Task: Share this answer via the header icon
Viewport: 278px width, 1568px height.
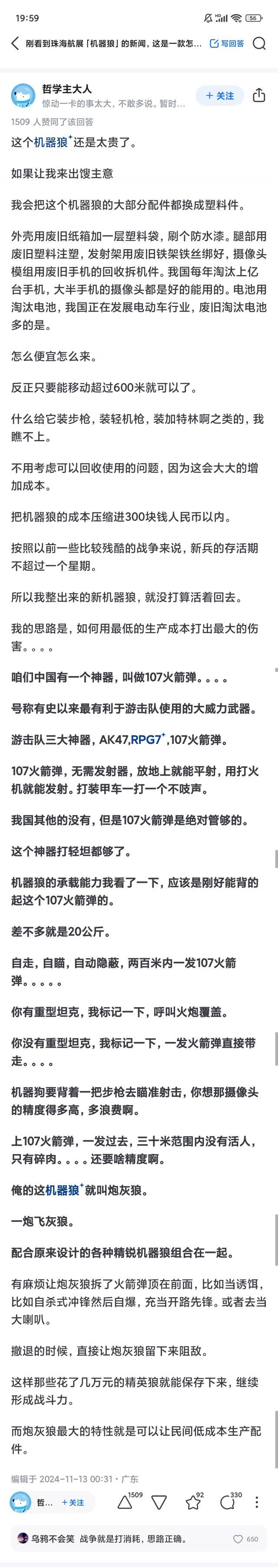Action: click(x=258, y=96)
